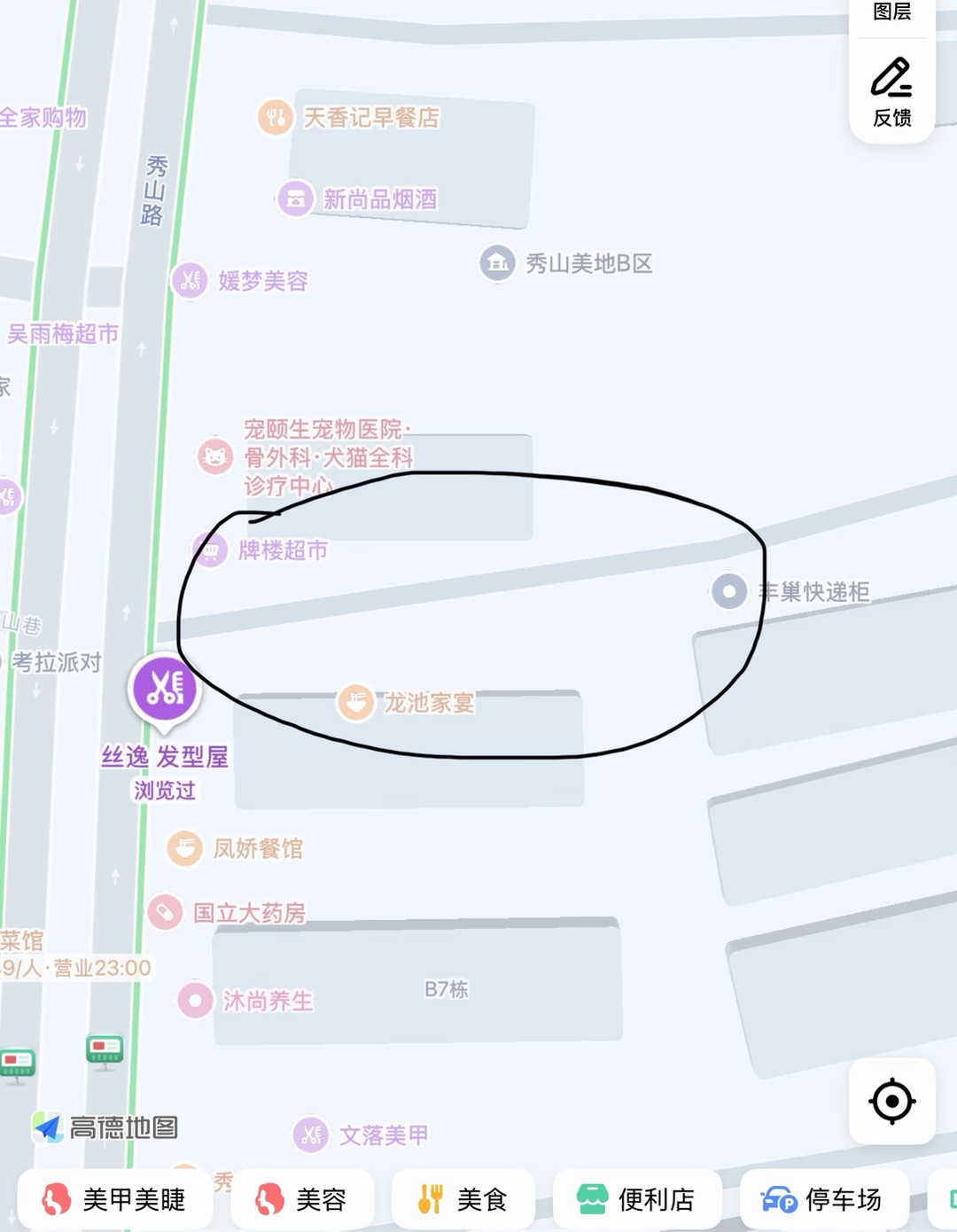Open the 文落美甲 nail salon marker
The image size is (957, 1232).
tap(311, 1135)
